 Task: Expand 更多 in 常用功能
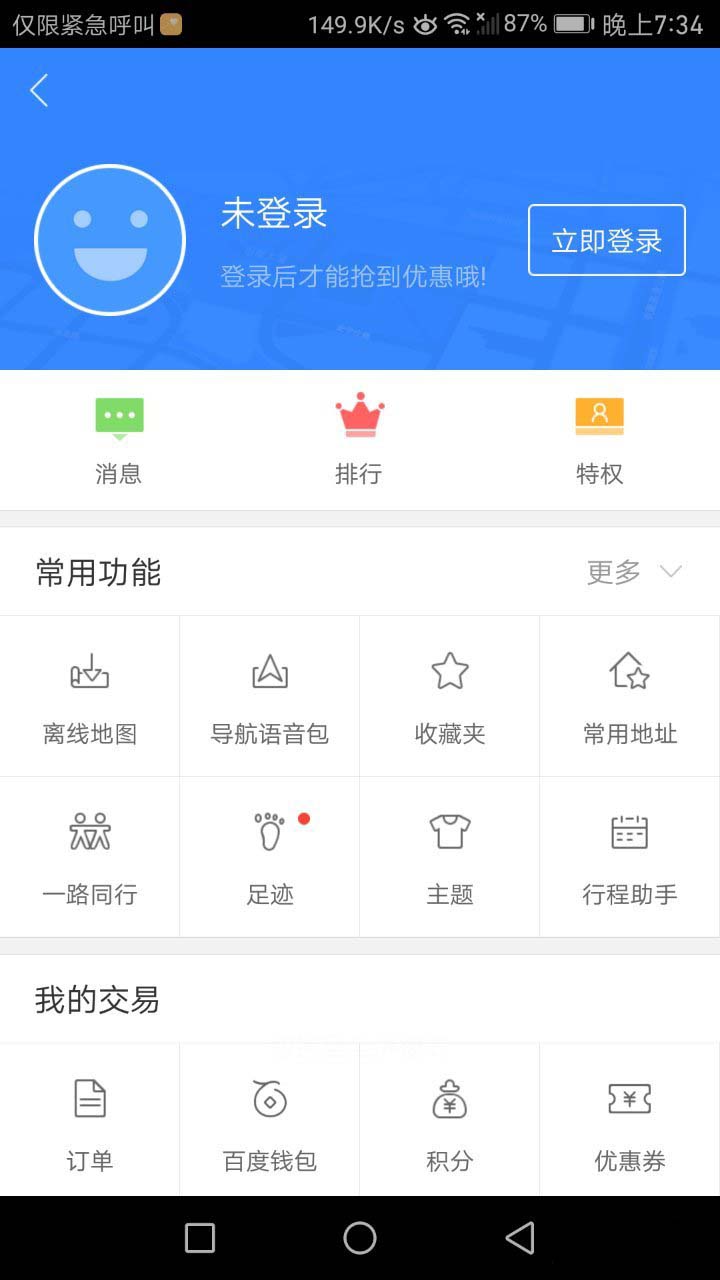[x=634, y=572]
